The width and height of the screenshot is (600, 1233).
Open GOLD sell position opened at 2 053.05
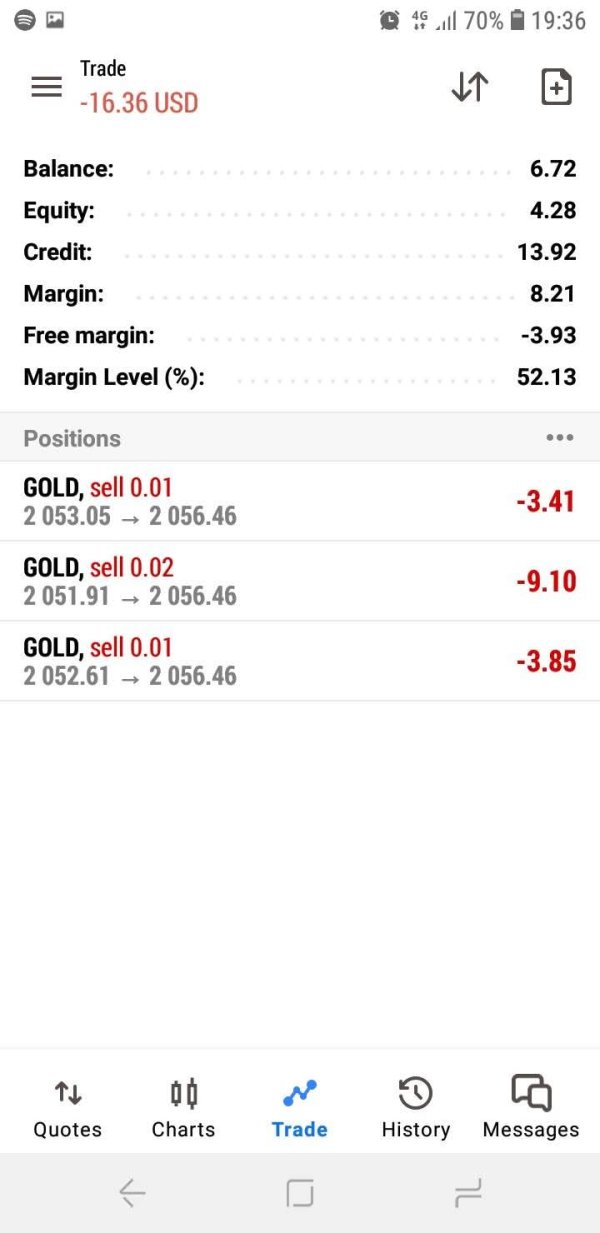[x=300, y=501]
